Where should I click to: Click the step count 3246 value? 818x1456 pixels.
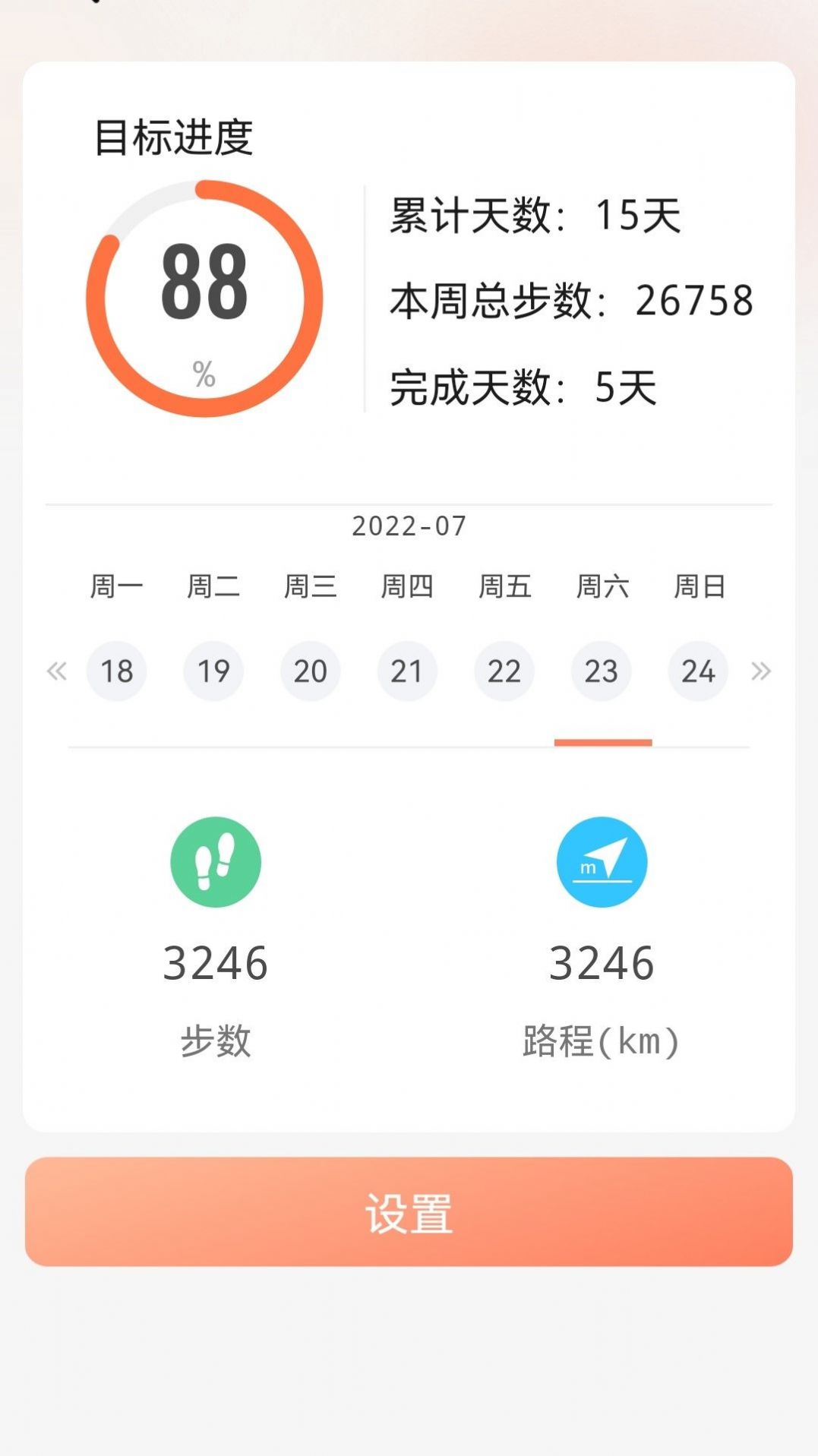coord(215,963)
